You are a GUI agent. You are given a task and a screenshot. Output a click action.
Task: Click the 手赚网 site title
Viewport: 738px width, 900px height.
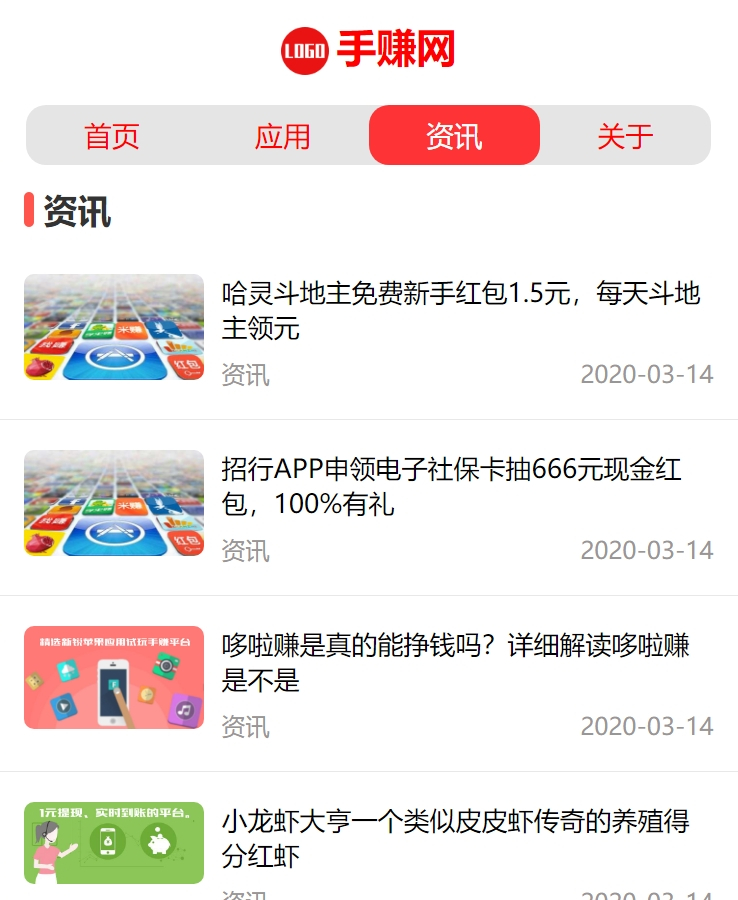click(x=396, y=48)
